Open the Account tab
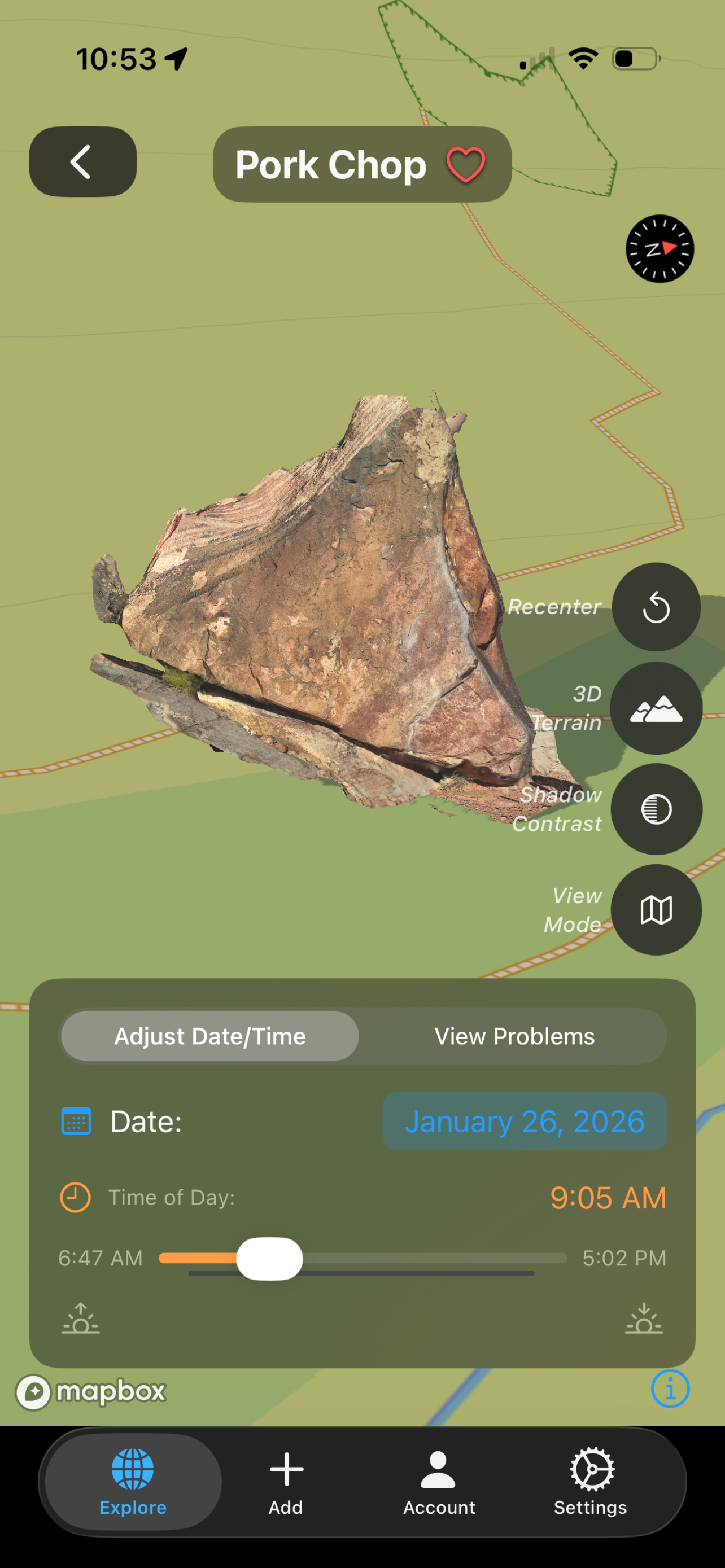The height and width of the screenshot is (1568, 725). [438, 1482]
